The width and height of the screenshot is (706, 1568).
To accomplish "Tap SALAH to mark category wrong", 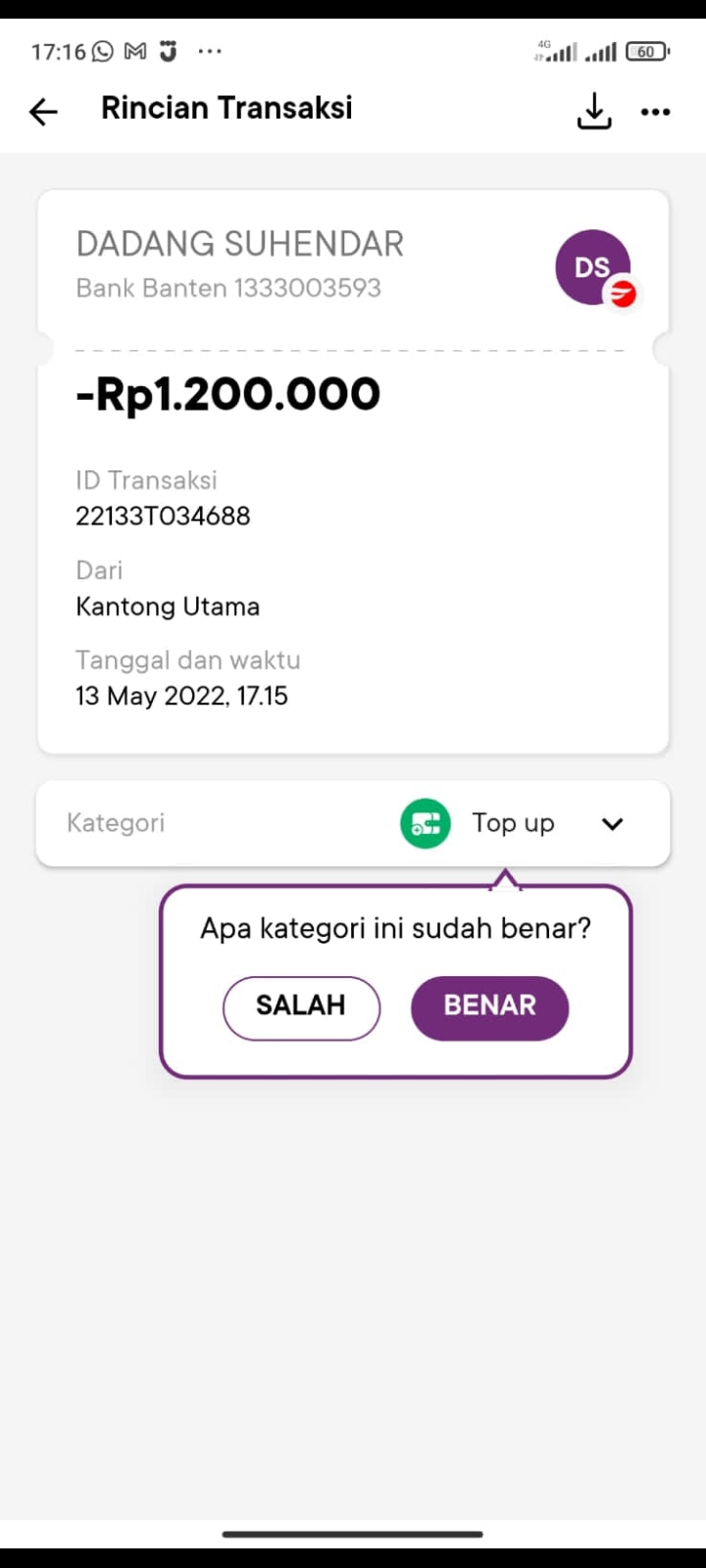I will pyautogui.click(x=301, y=1007).
